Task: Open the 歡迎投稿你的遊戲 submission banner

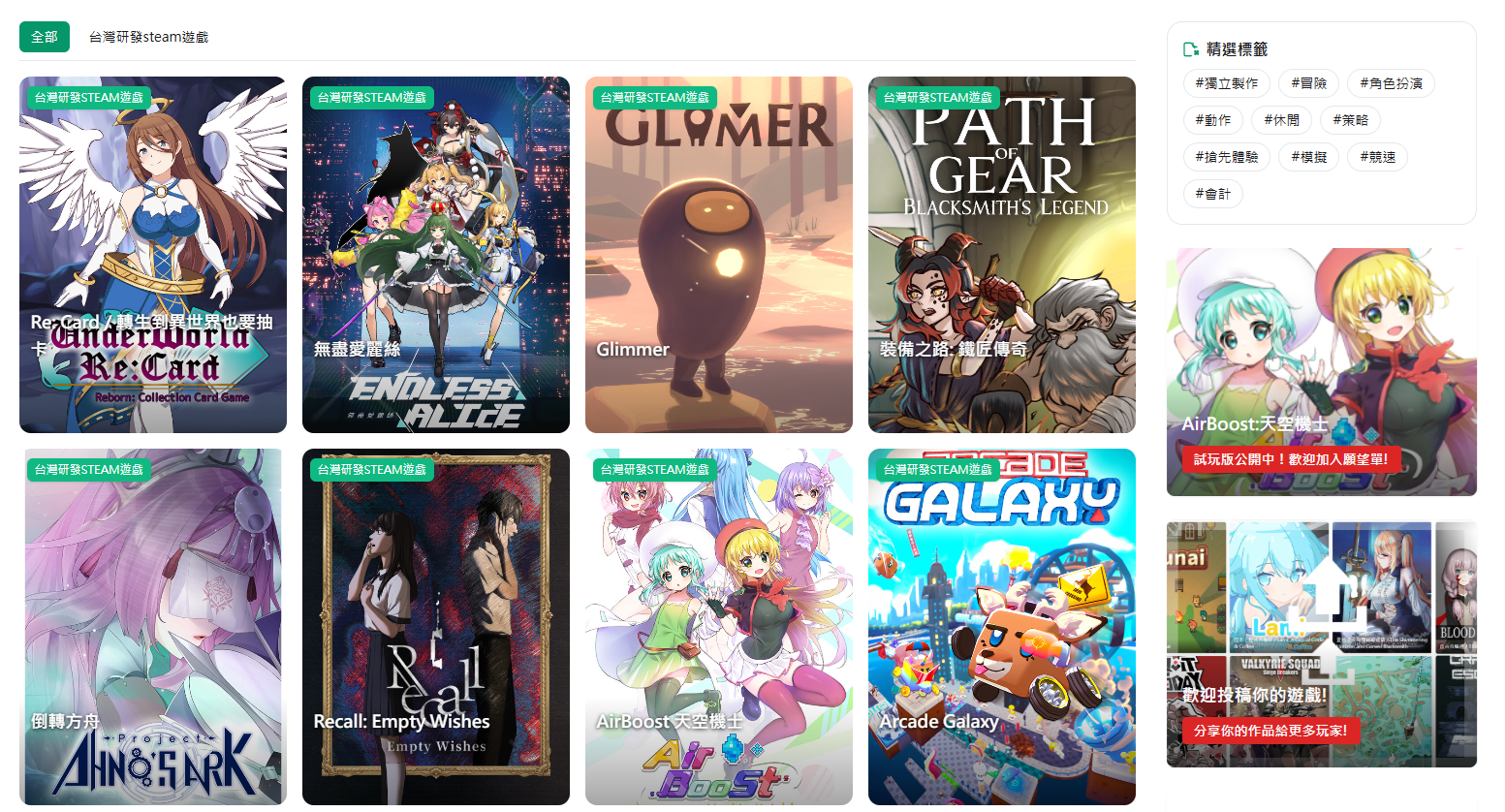Action: point(1322,644)
